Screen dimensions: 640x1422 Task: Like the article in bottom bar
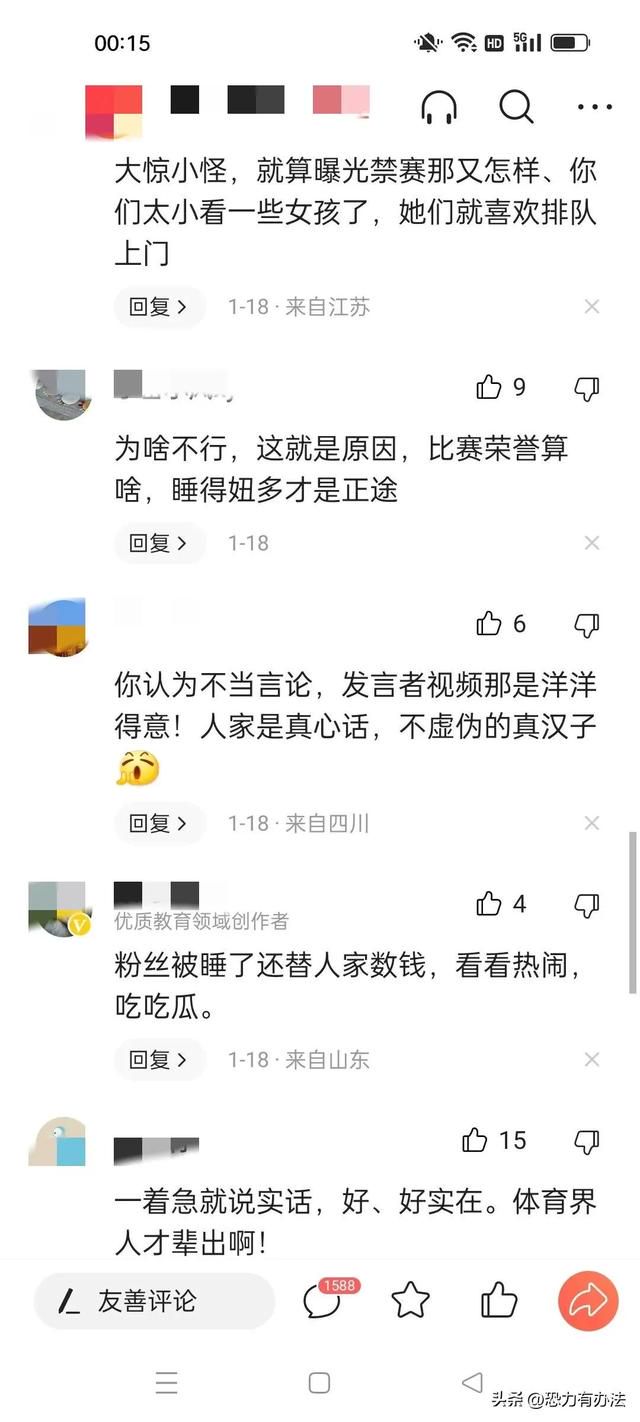(498, 1301)
